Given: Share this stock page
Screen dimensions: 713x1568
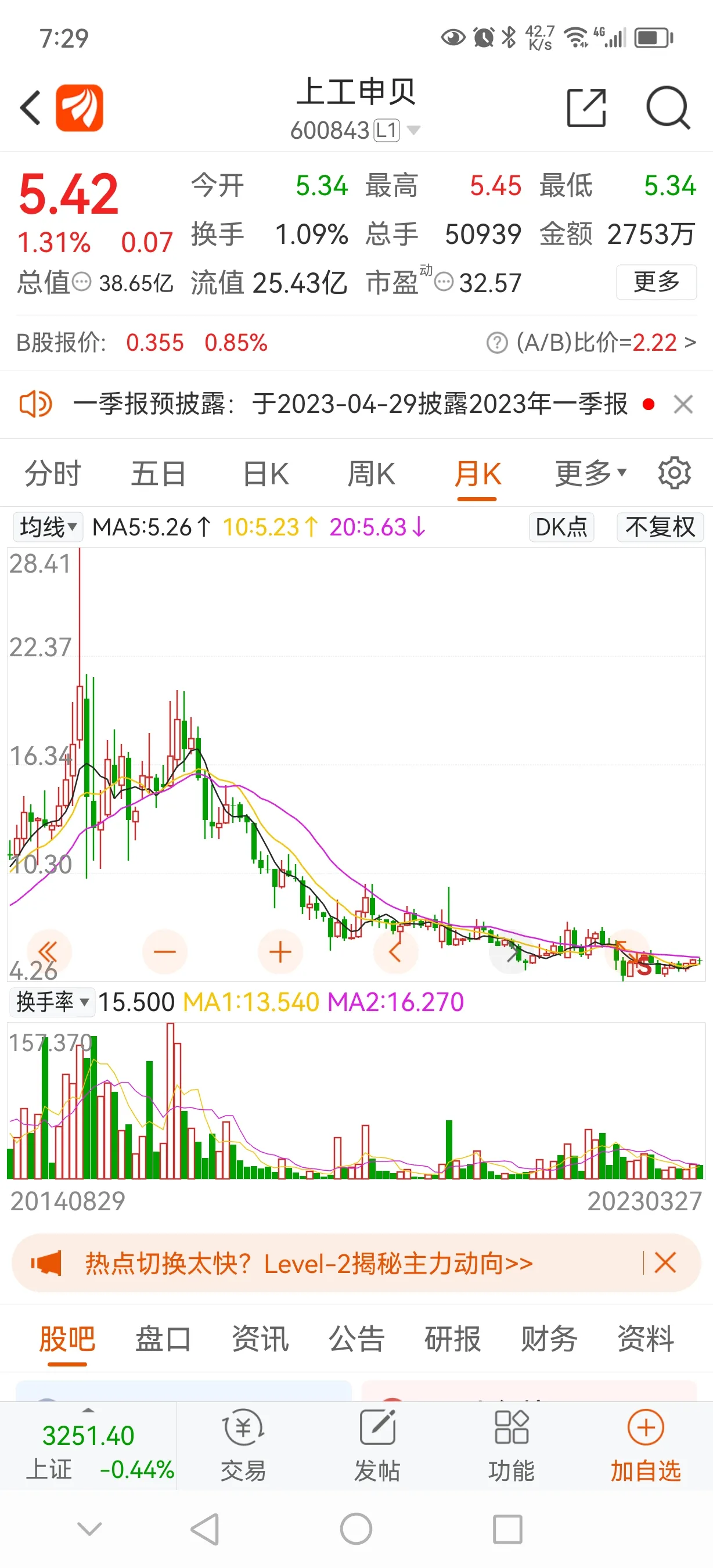Looking at the screenshot, I should point(586,108).
